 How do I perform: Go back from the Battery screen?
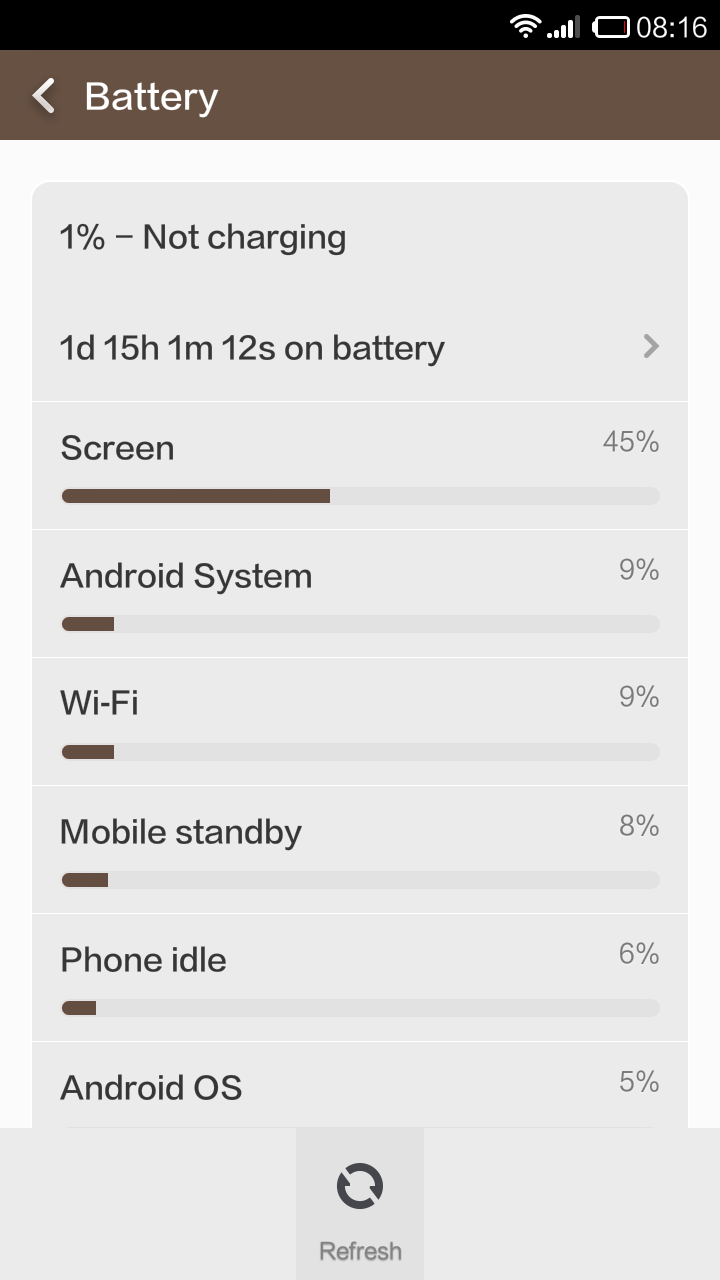tap(45, 96)
